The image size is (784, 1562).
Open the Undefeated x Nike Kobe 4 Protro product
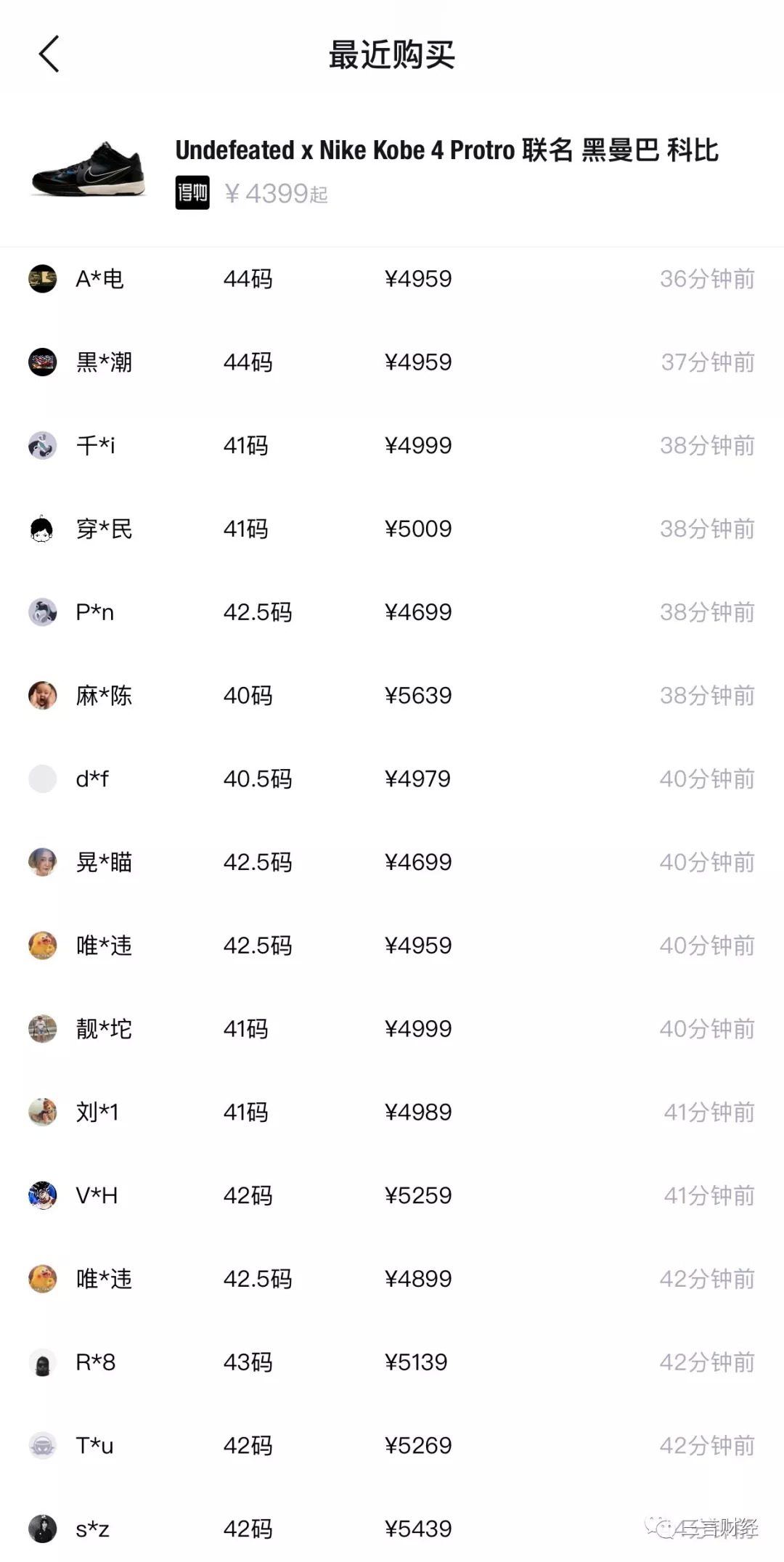[x=446, y=150]
